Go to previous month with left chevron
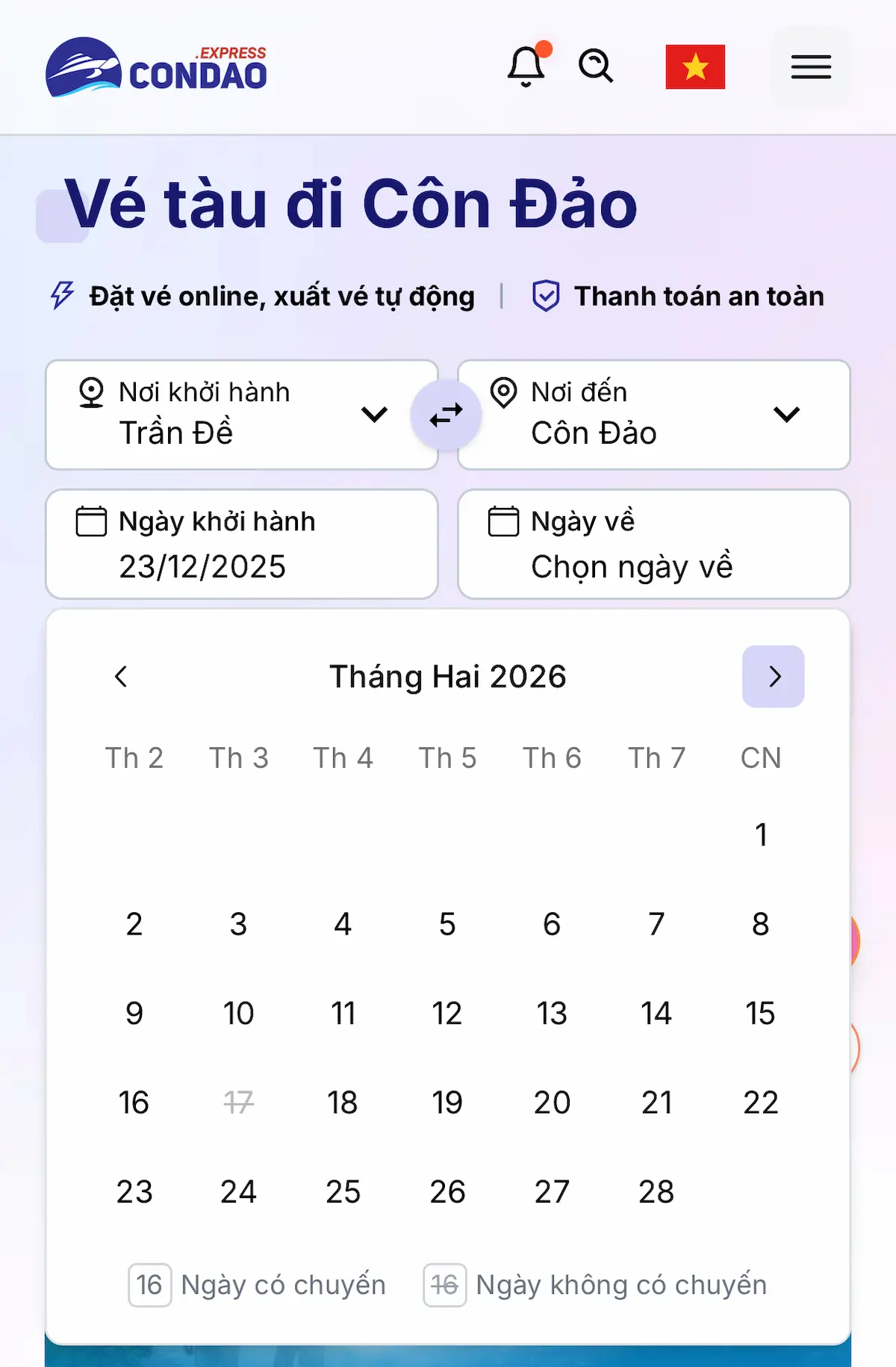The width and height of the screenshot is (896, 1367). (122, 676)
